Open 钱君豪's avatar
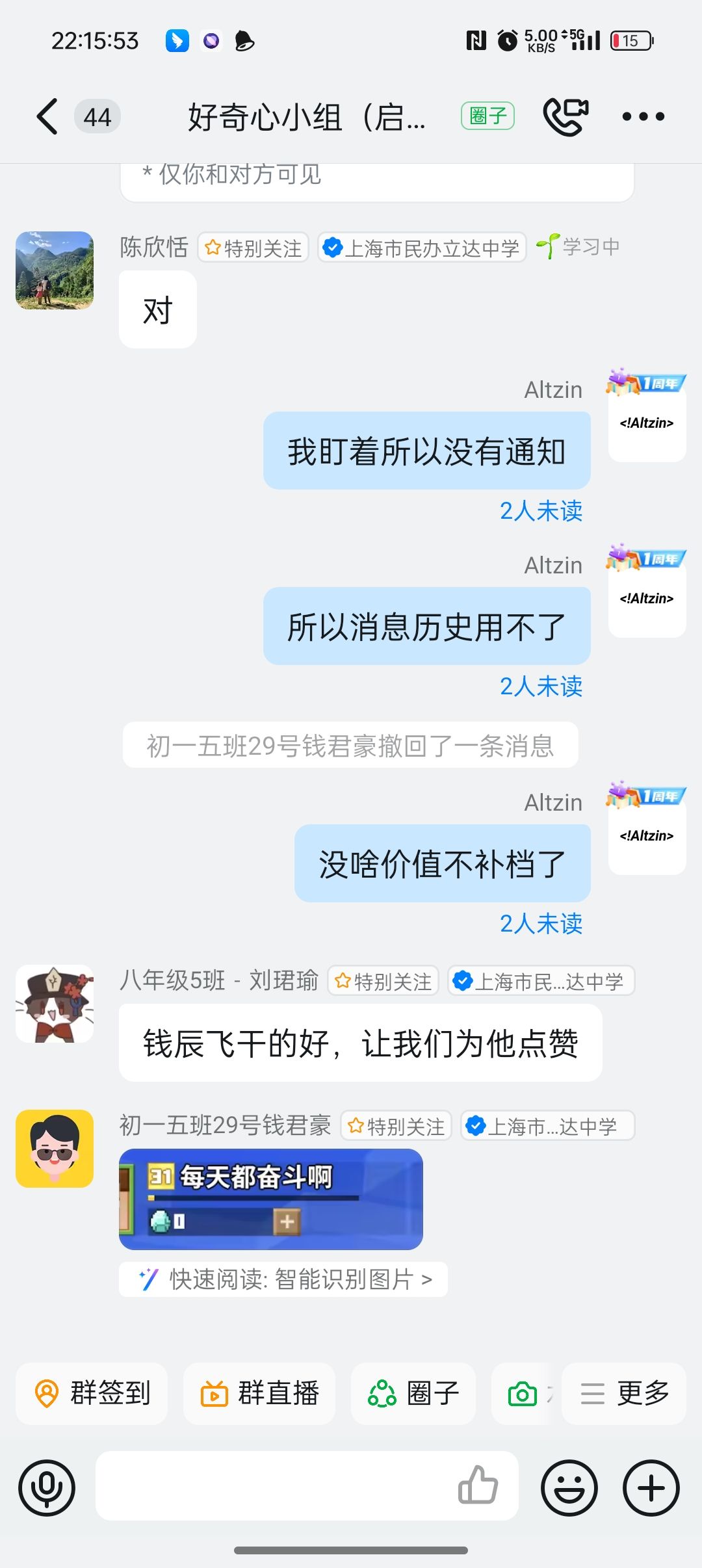Viewport: 702px width, 1568px height. (x=55, y=1149)
